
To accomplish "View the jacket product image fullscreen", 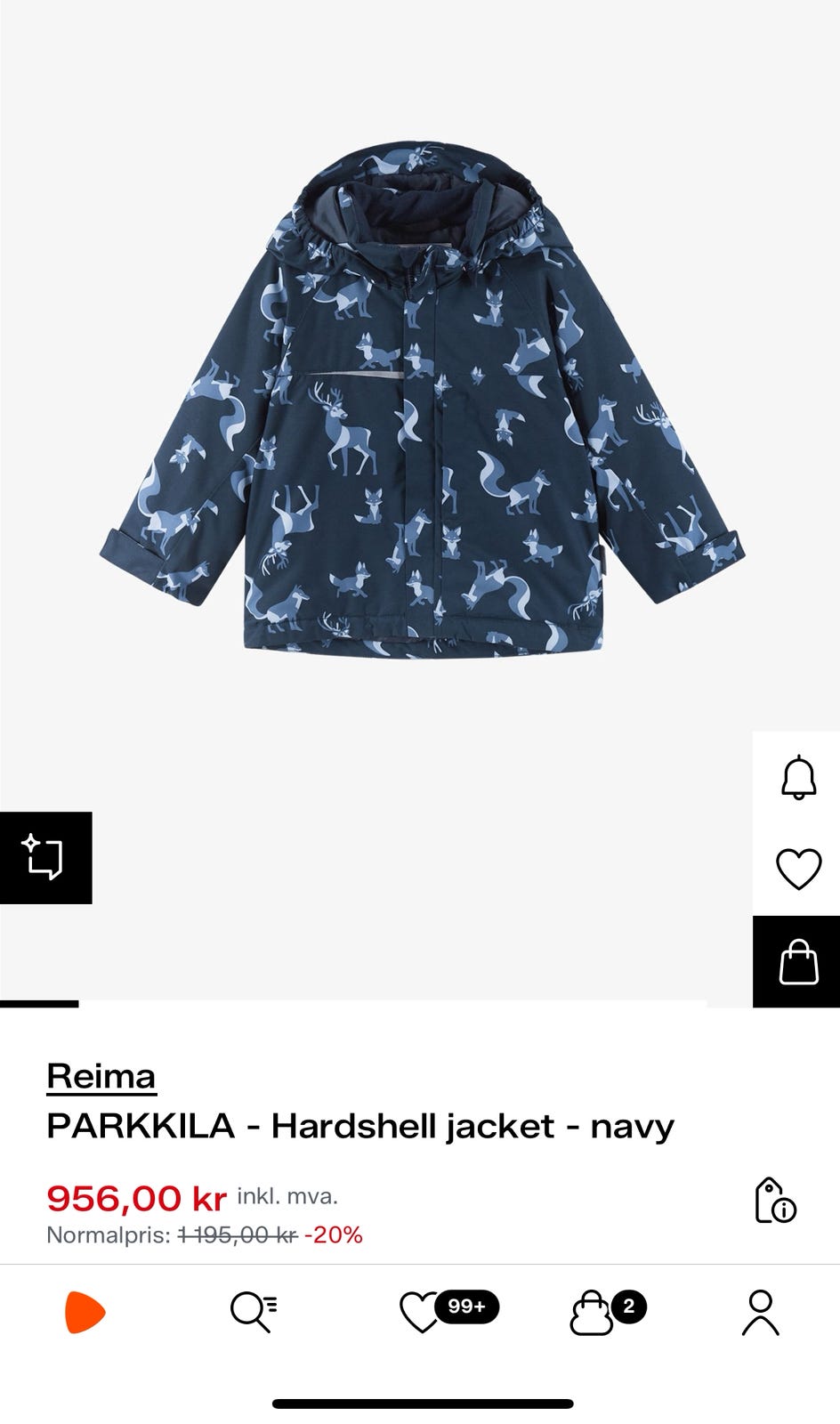I will pos(422,400).
